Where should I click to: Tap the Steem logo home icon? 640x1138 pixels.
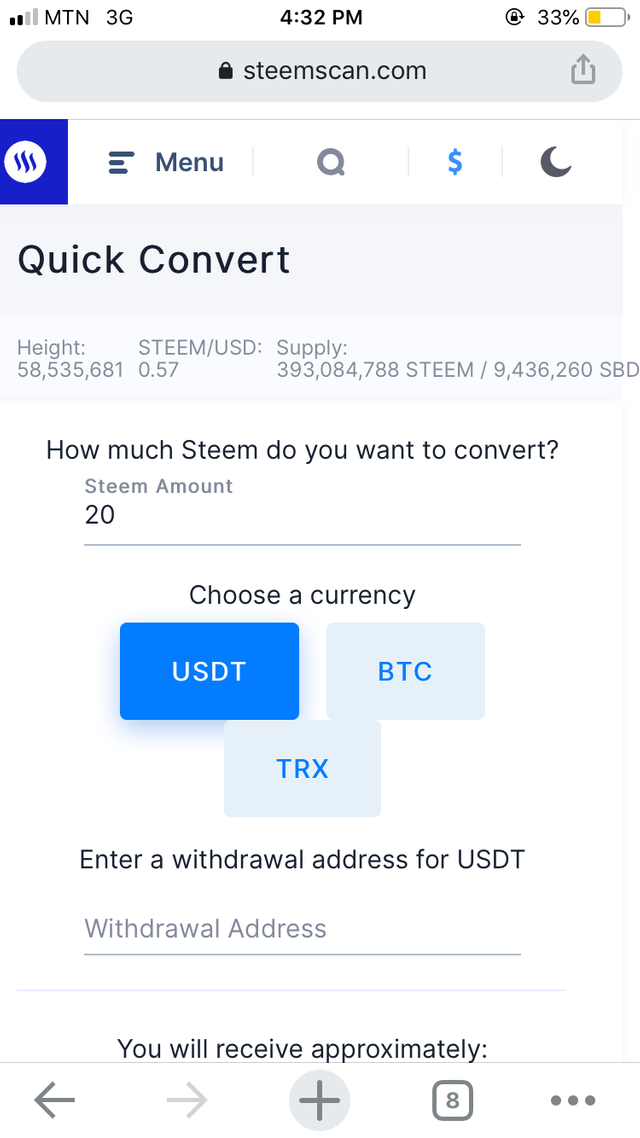[x=34, y=162]
